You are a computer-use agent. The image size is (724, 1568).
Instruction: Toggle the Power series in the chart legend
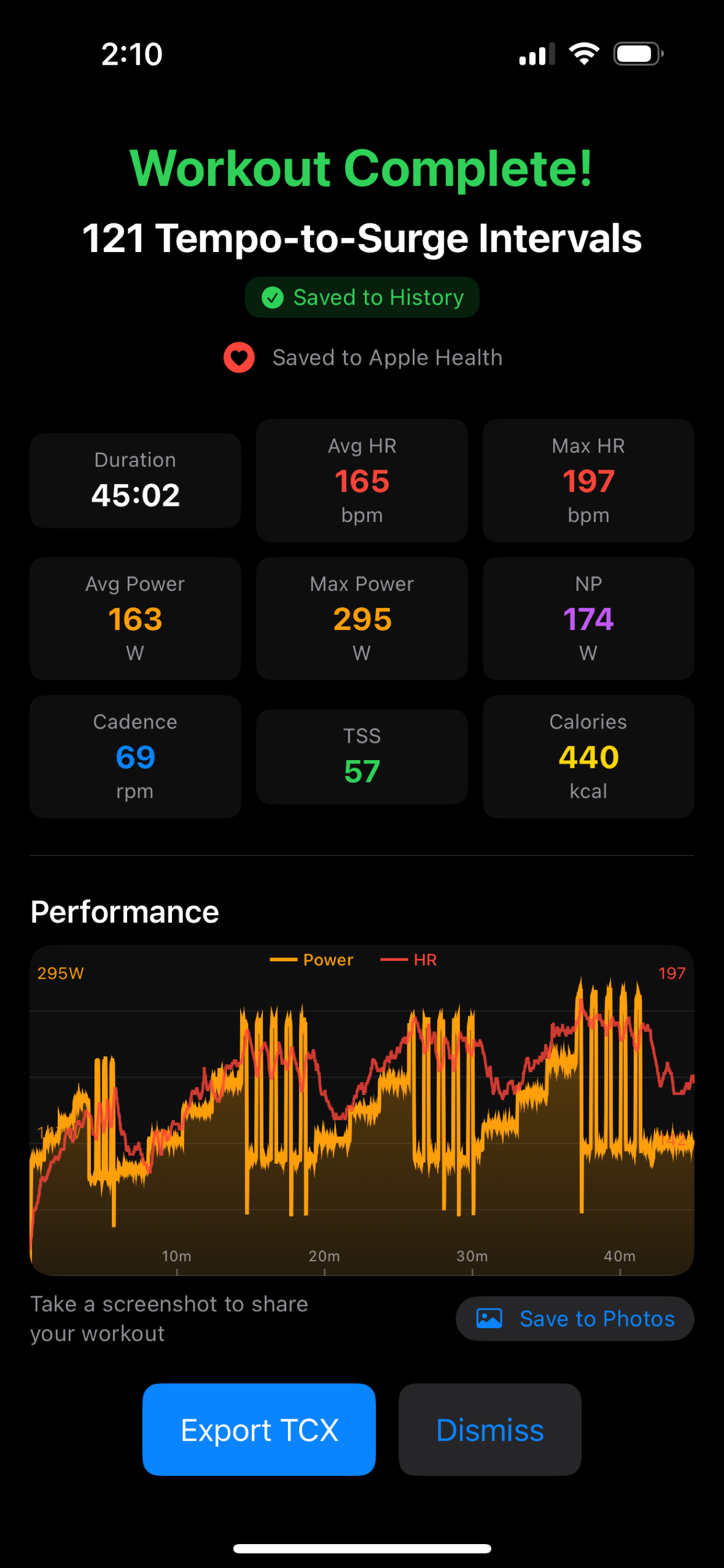(x=311, y=960)
